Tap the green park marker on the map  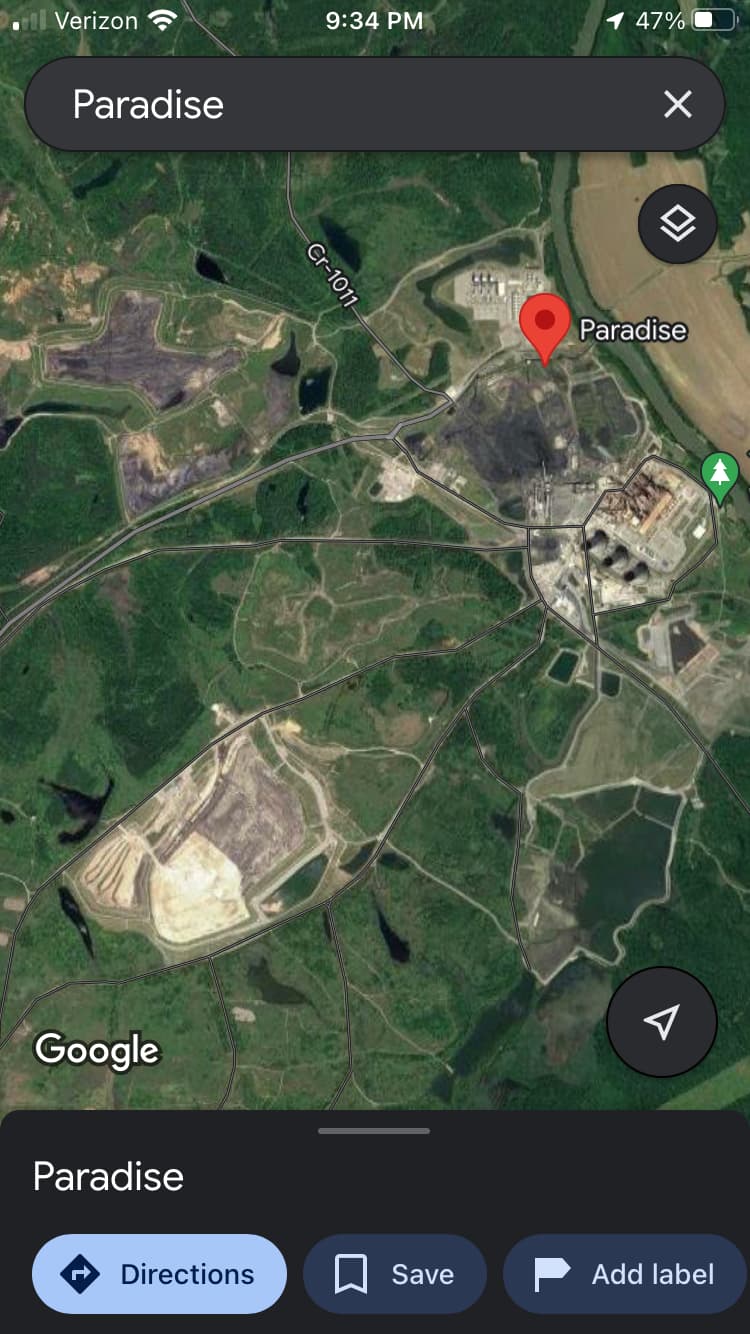[720, 477]
